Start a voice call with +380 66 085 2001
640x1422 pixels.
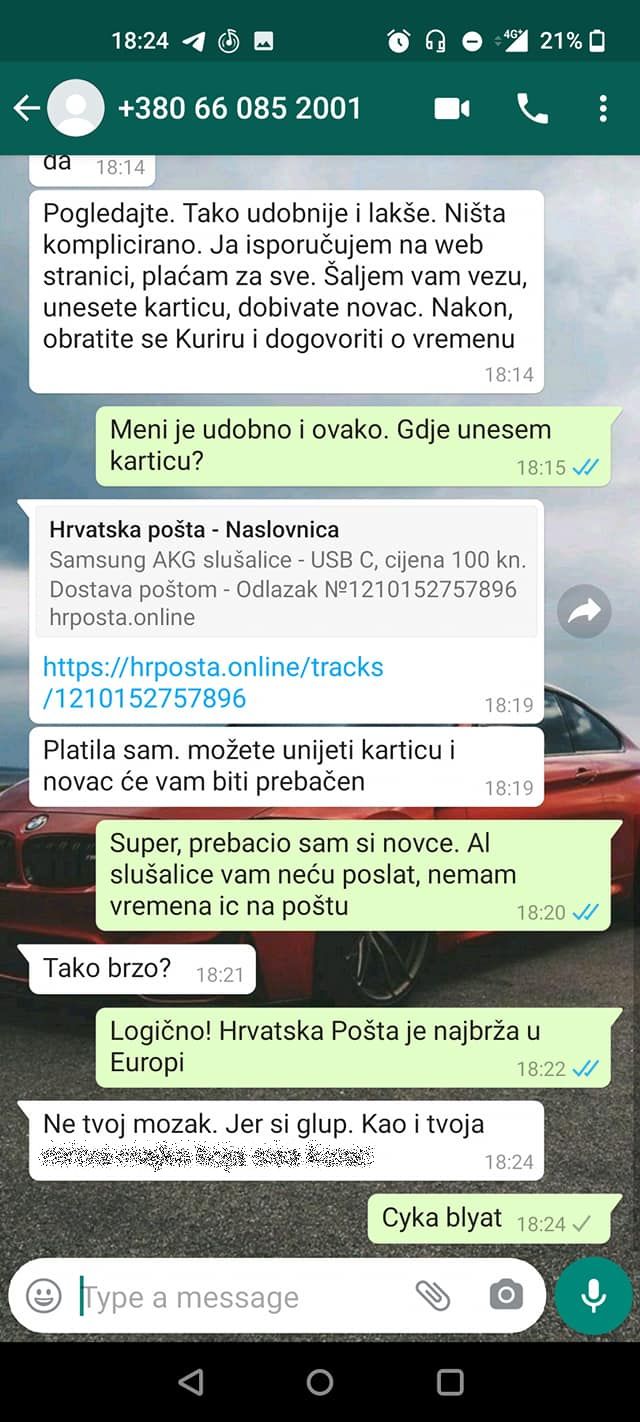click(x=532, y=108)
